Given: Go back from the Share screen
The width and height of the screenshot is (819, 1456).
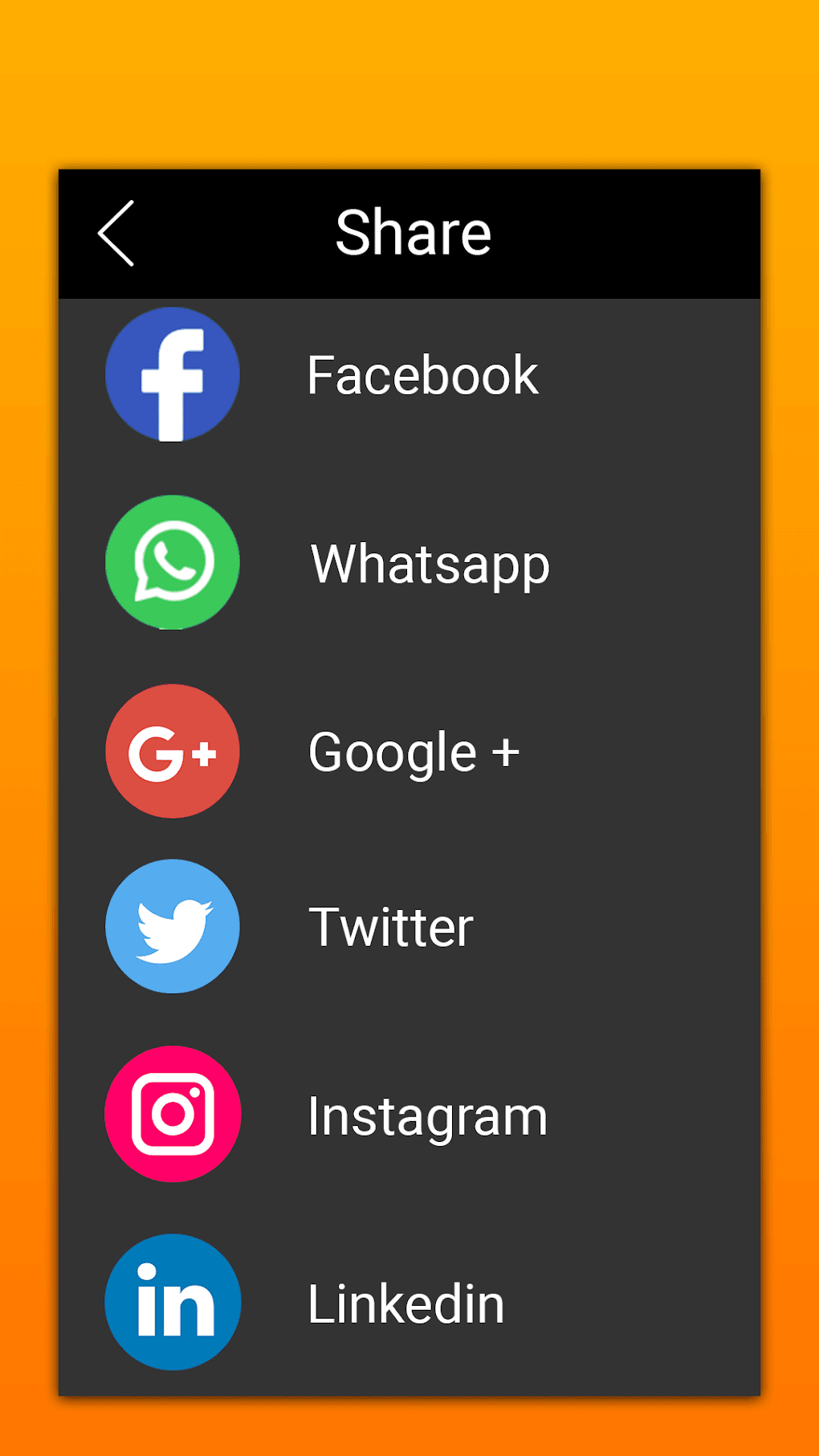Looking at the screenshot, I should coord(116,233).
